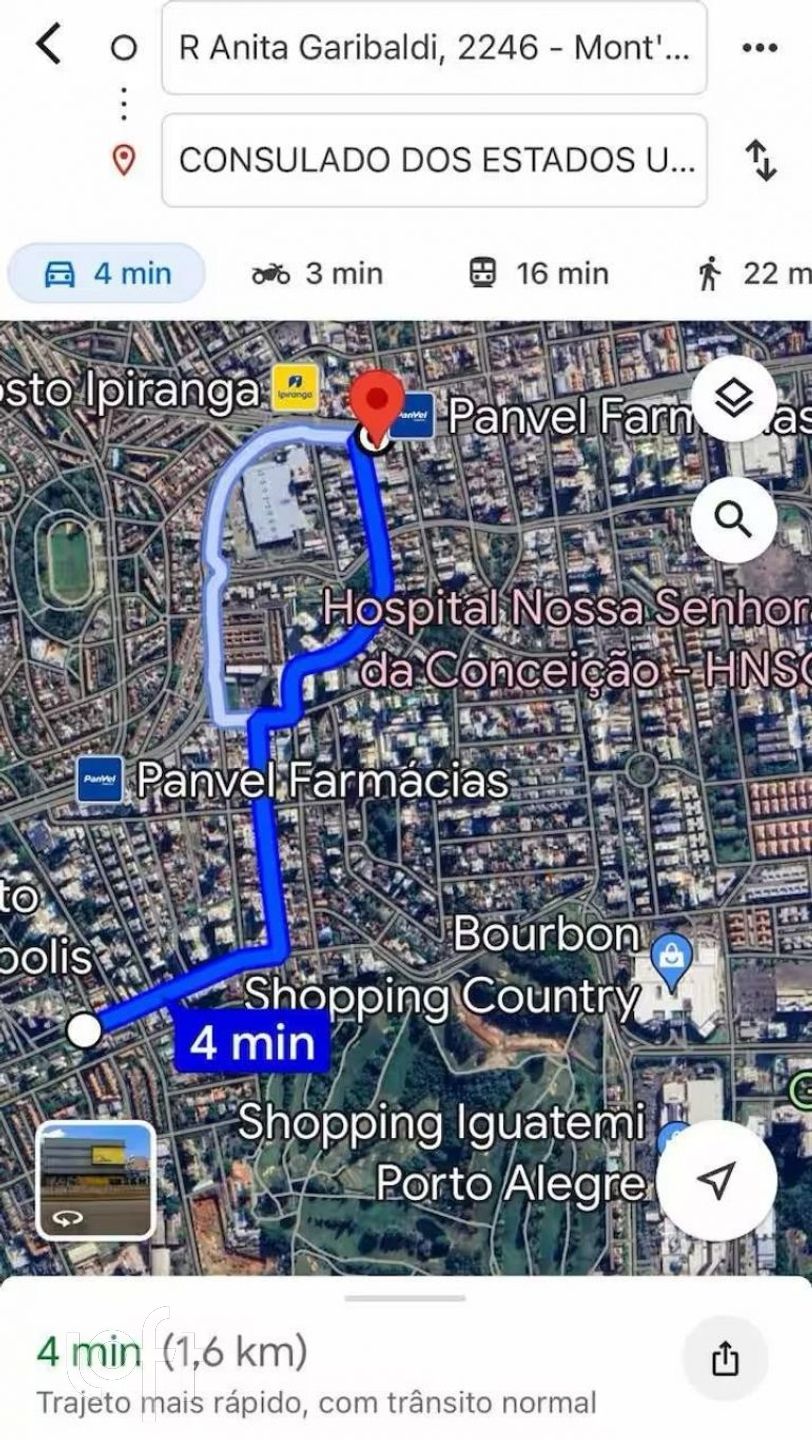Tap the Posto Ipiranga marker on map
Screen dimensions: 812x1440
click(x=296, y=388)
